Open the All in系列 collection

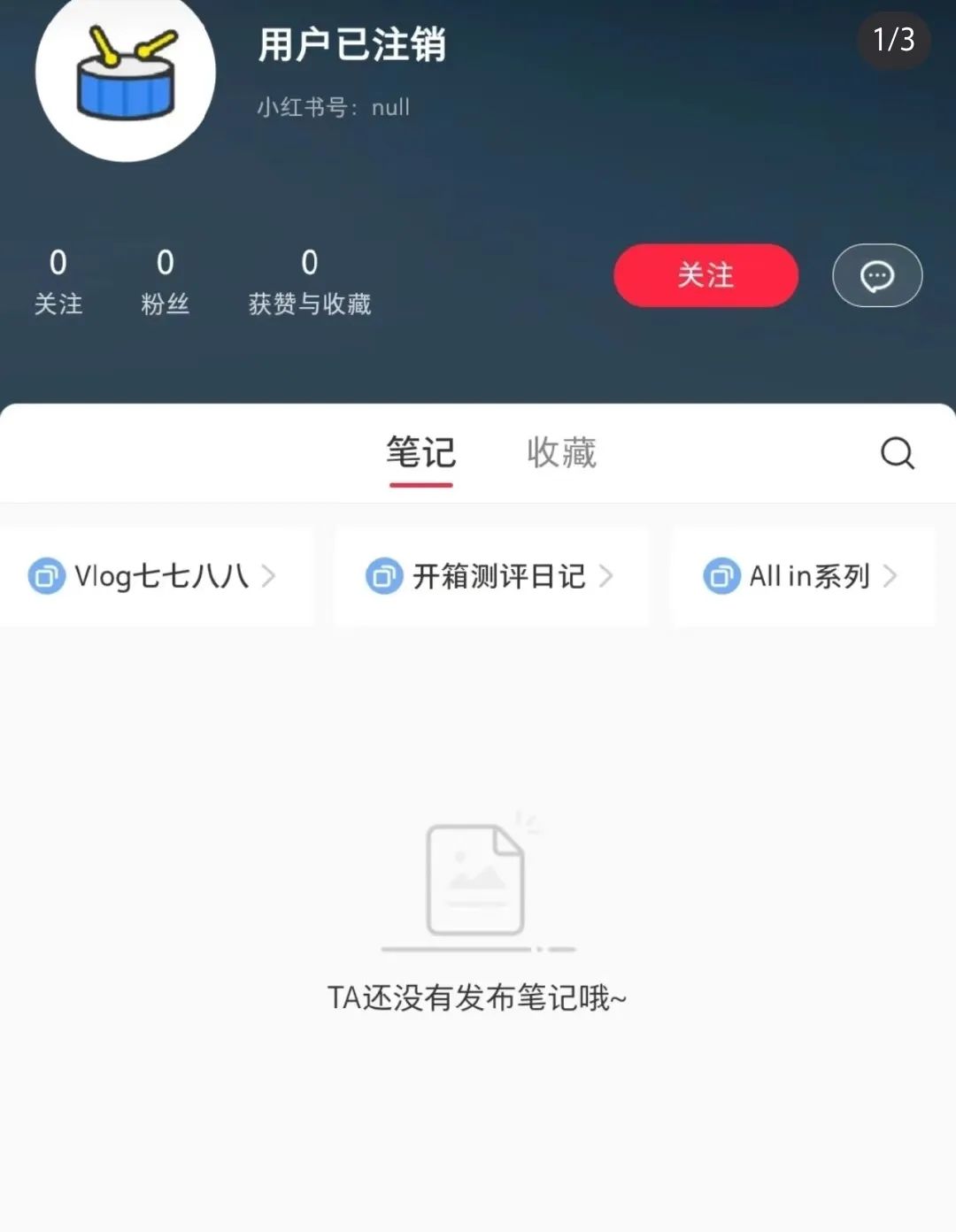(x=802, y=576)
